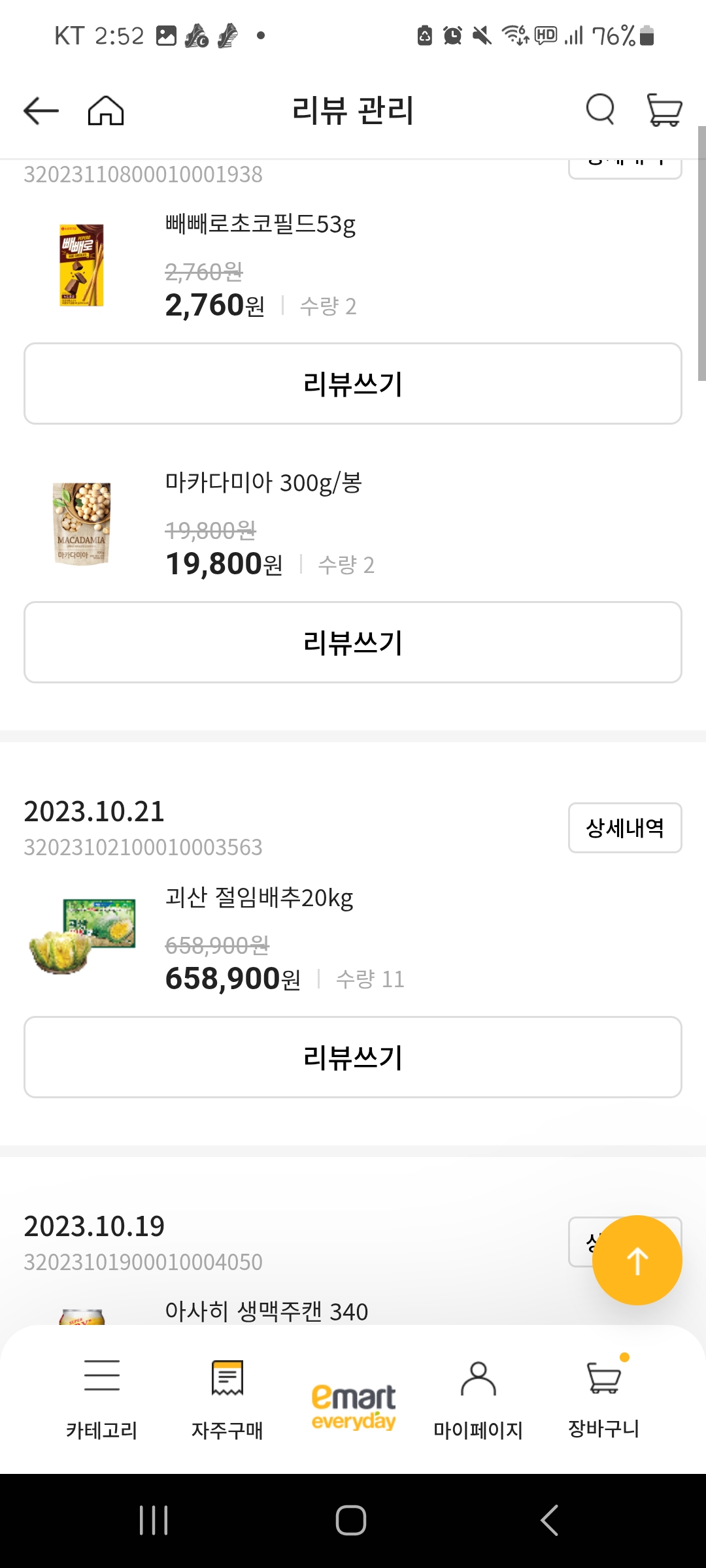Image resolution: width=706 pixels, height=1568 pixels.
Task: Write a review for 마카다미아 300g
Action: [x=352, y=642]
